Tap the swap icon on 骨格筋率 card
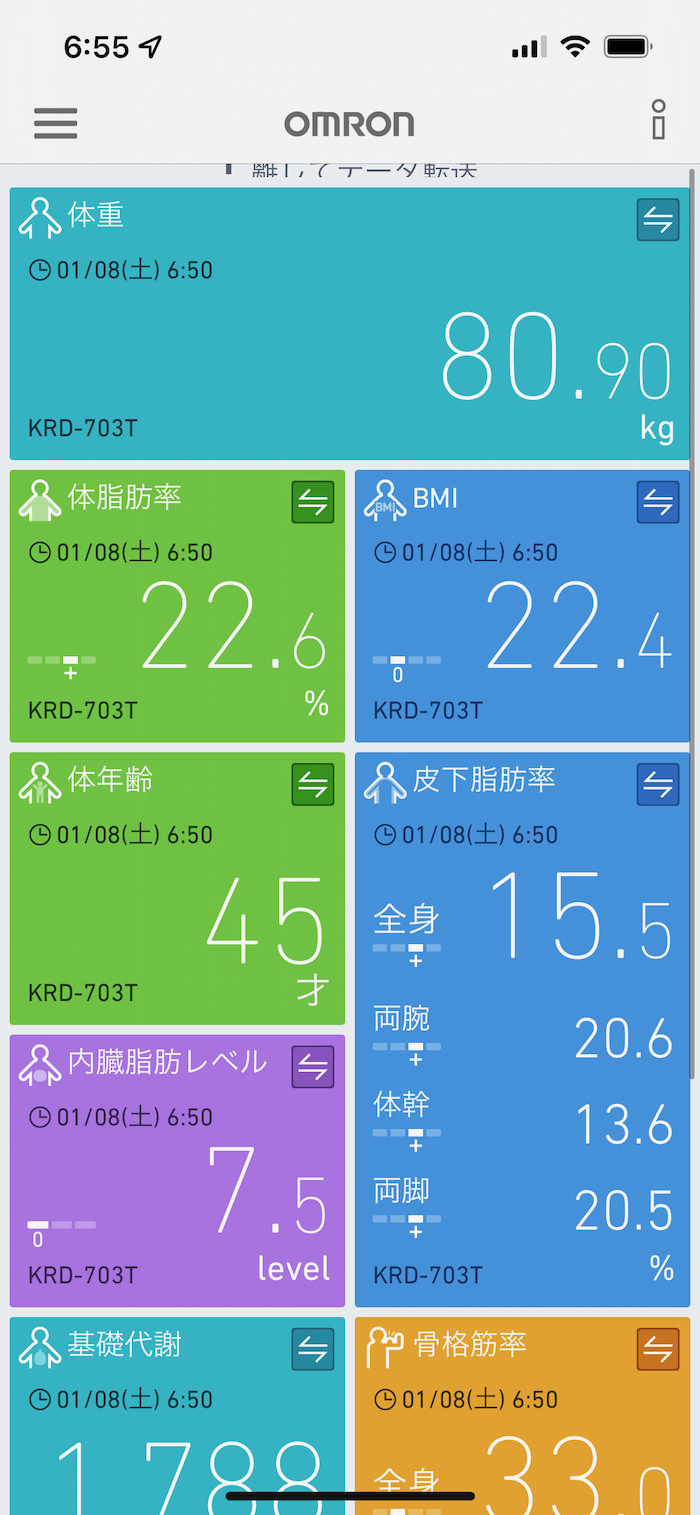The width and height of the screenshot is (700, 1515). tap(657, 1349)
